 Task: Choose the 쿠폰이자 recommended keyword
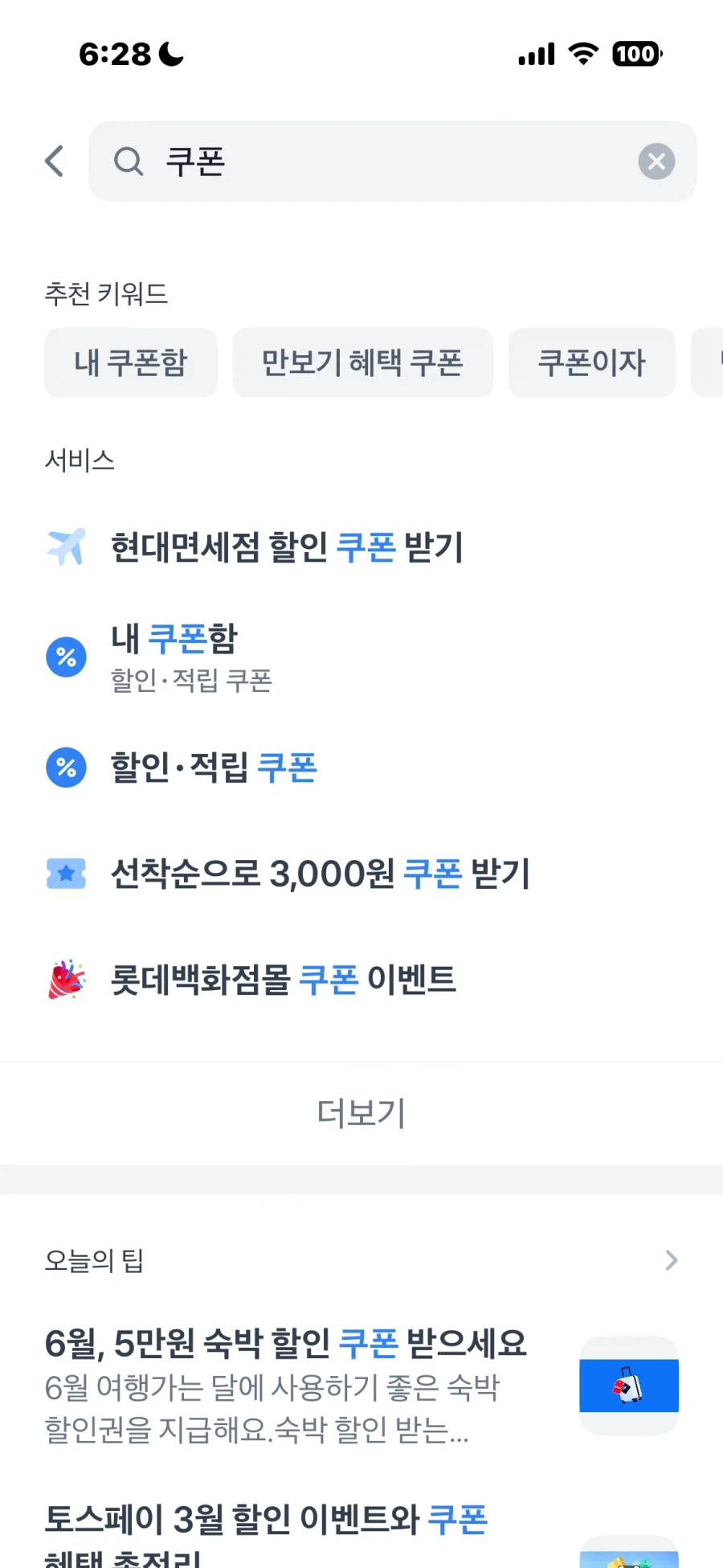(x=591, y=362)
